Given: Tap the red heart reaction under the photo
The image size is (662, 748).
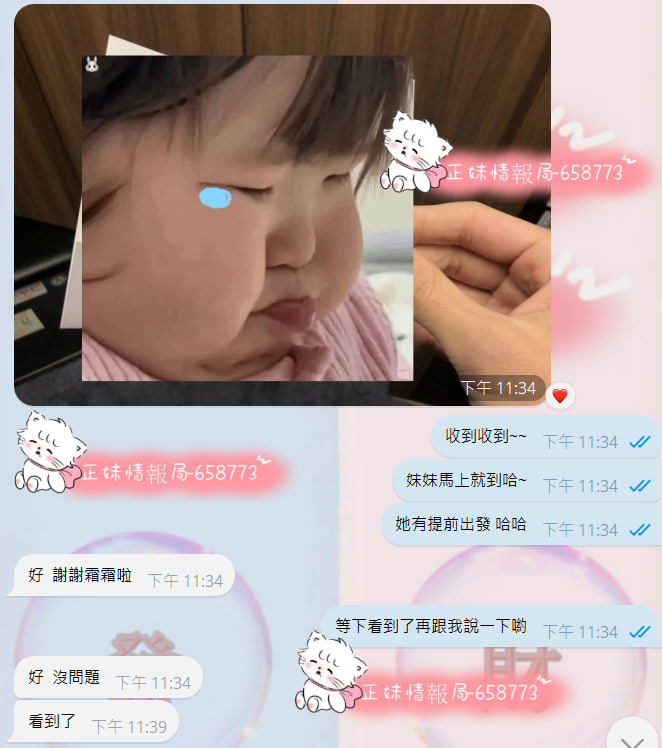Looking at the screenshot, I should [560, 396].
